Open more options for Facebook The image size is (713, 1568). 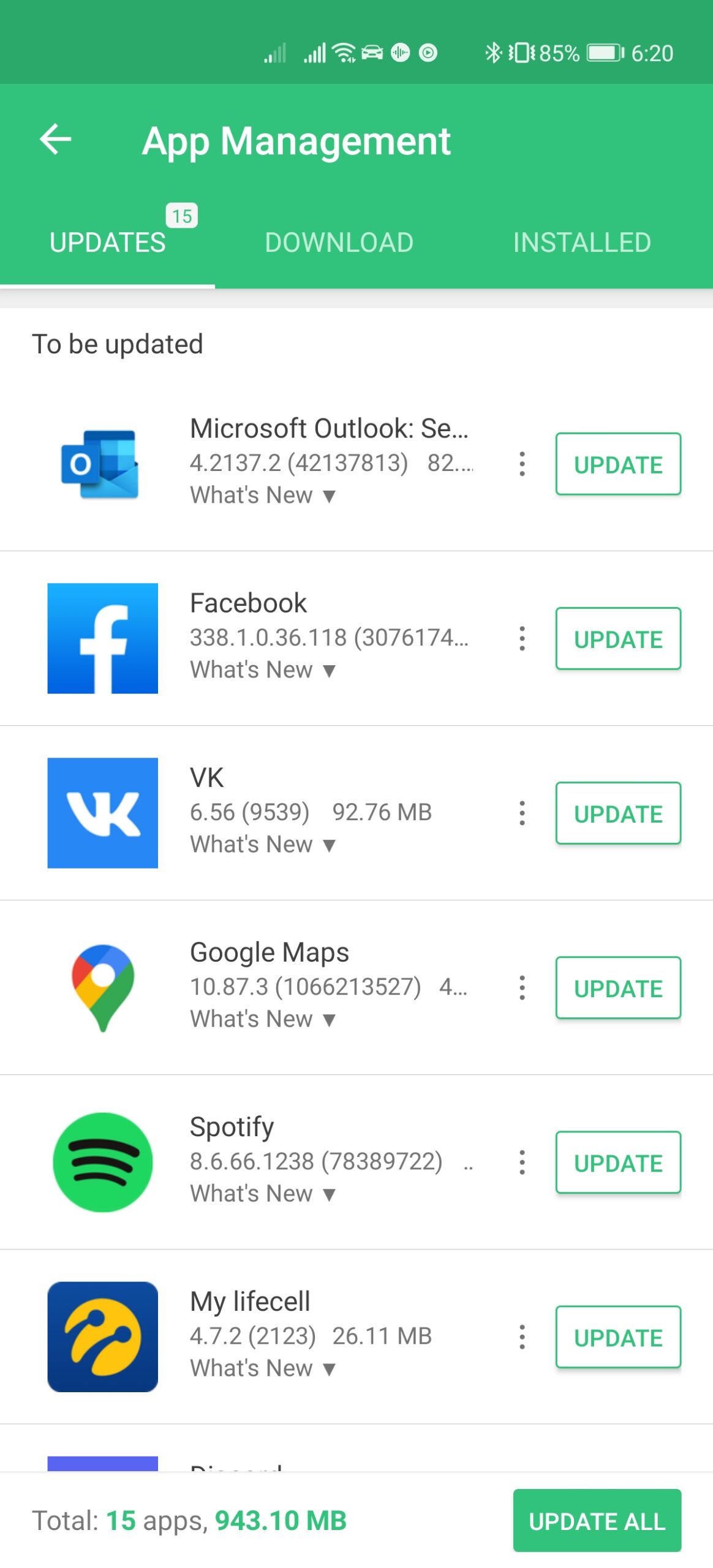(x=522, y=638)
